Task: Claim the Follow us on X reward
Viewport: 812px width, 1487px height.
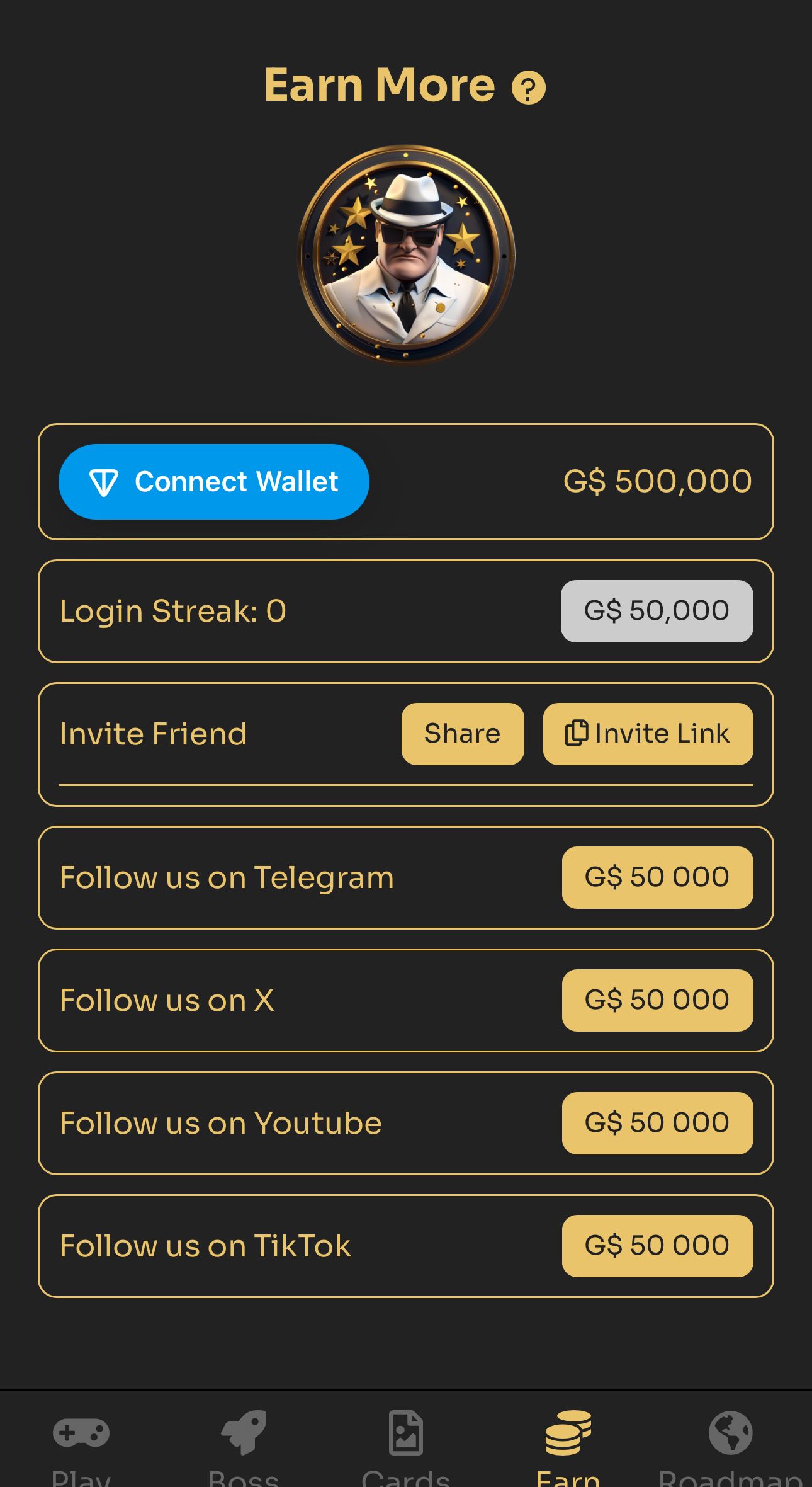Action: tap(657, 1000)
